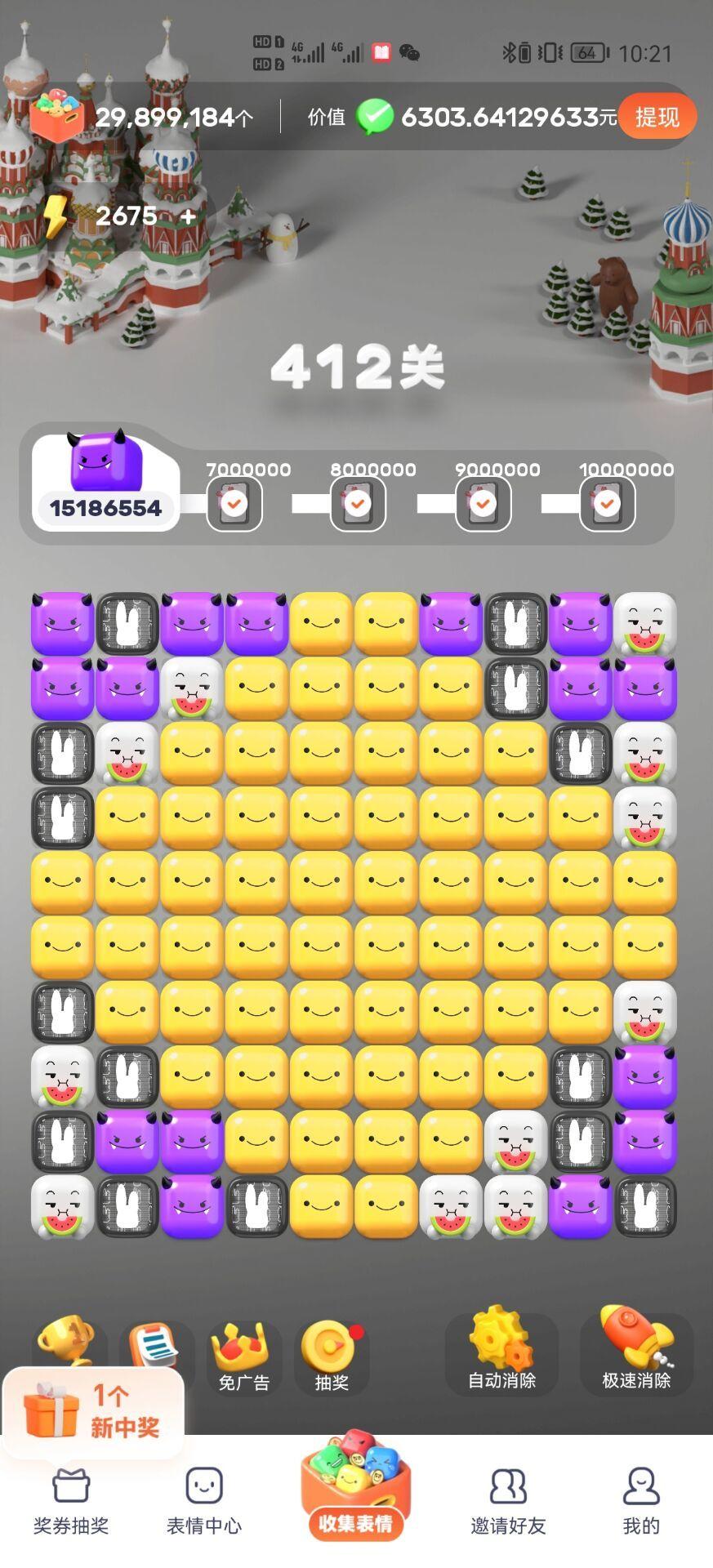Viewport: 713px width, 1568px height.
Task: Tap the 提现 withdraw button
Action: tap(657, 117)
